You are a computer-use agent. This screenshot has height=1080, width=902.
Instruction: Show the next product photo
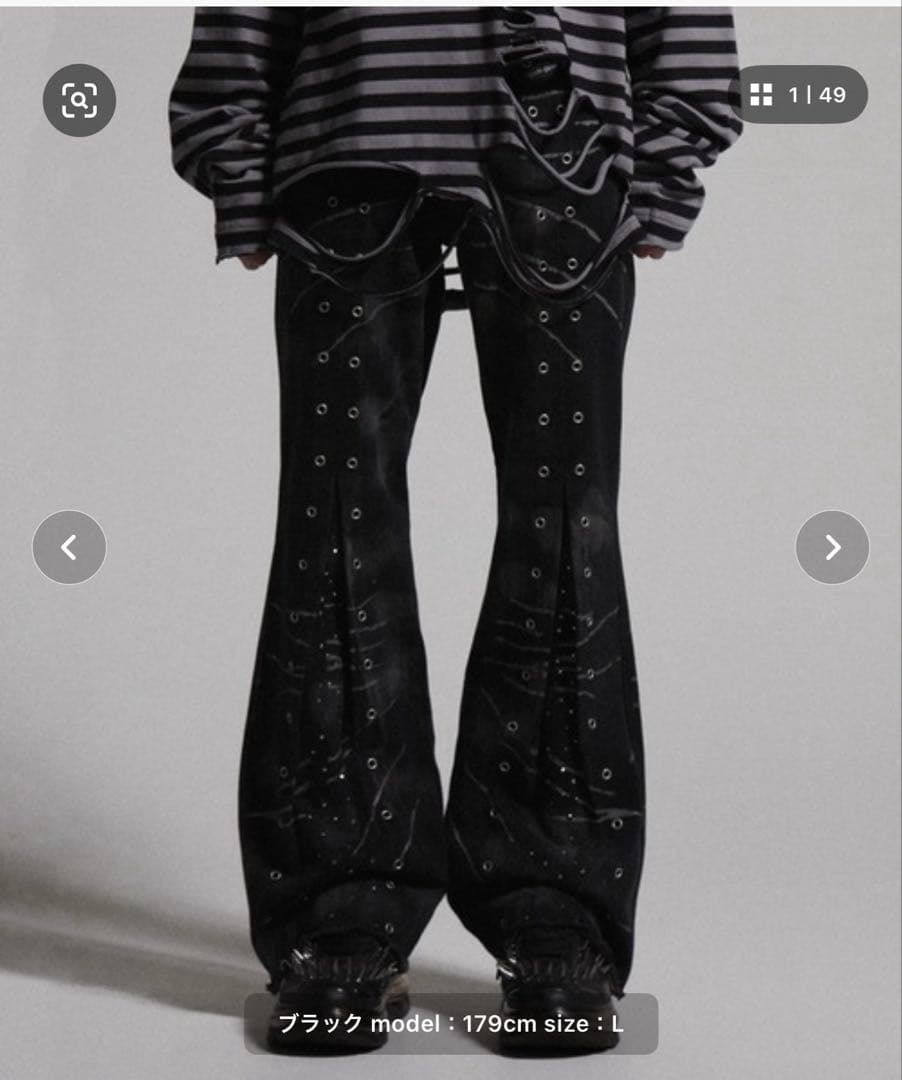832,547
